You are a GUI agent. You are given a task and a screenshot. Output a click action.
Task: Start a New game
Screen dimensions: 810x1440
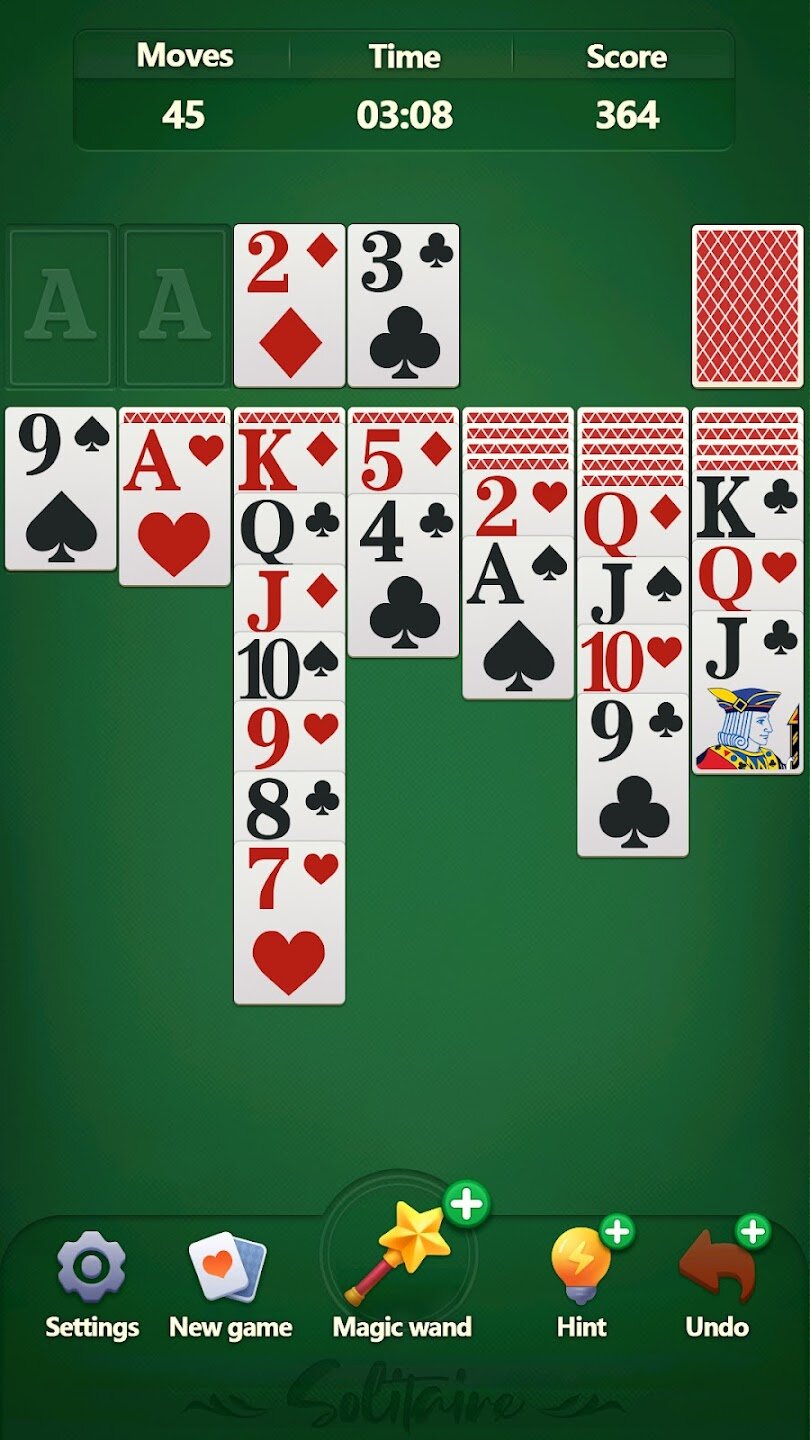(x=230, y=1285)
